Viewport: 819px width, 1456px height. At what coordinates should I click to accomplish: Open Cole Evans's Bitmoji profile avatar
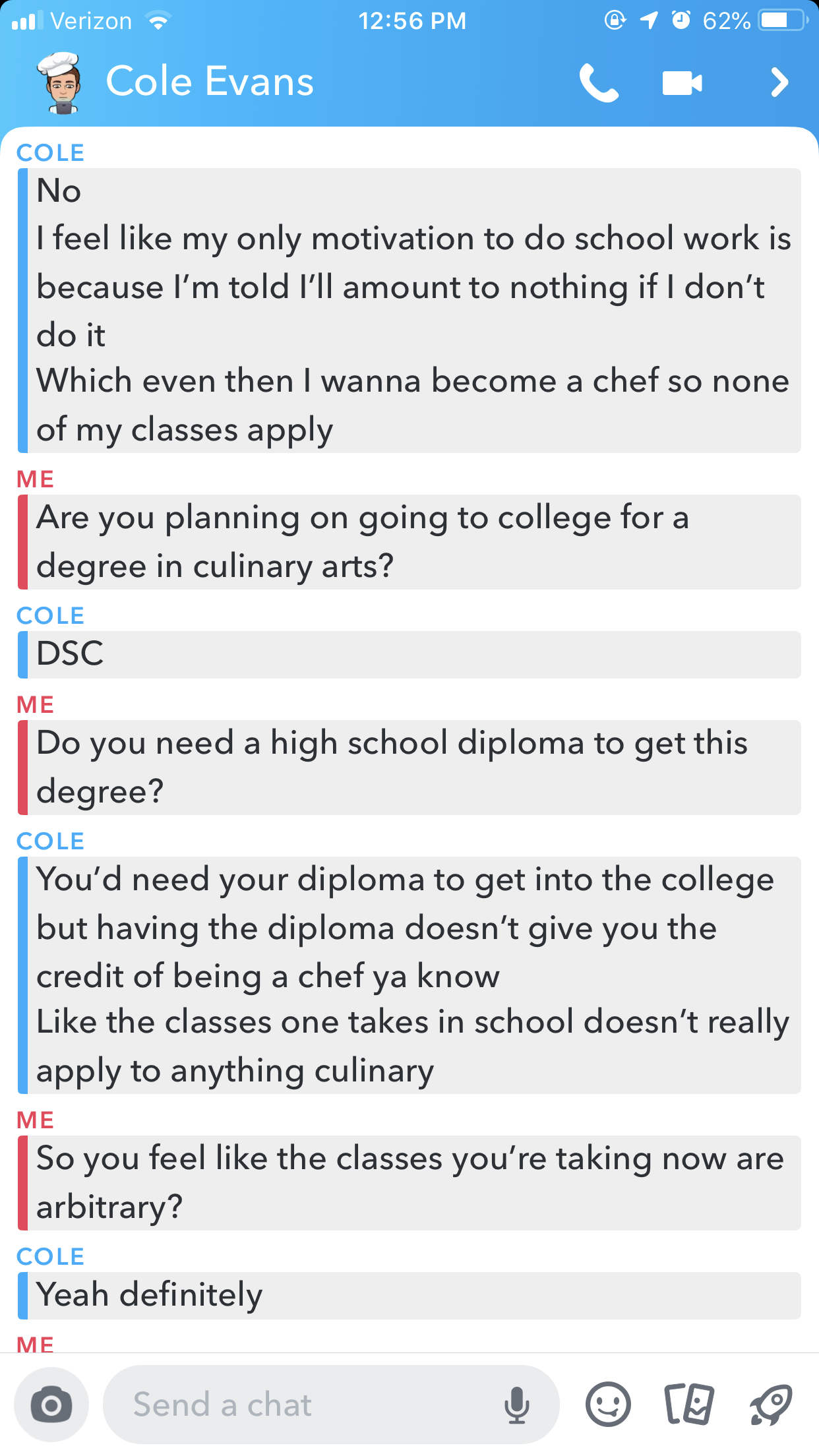61,82
